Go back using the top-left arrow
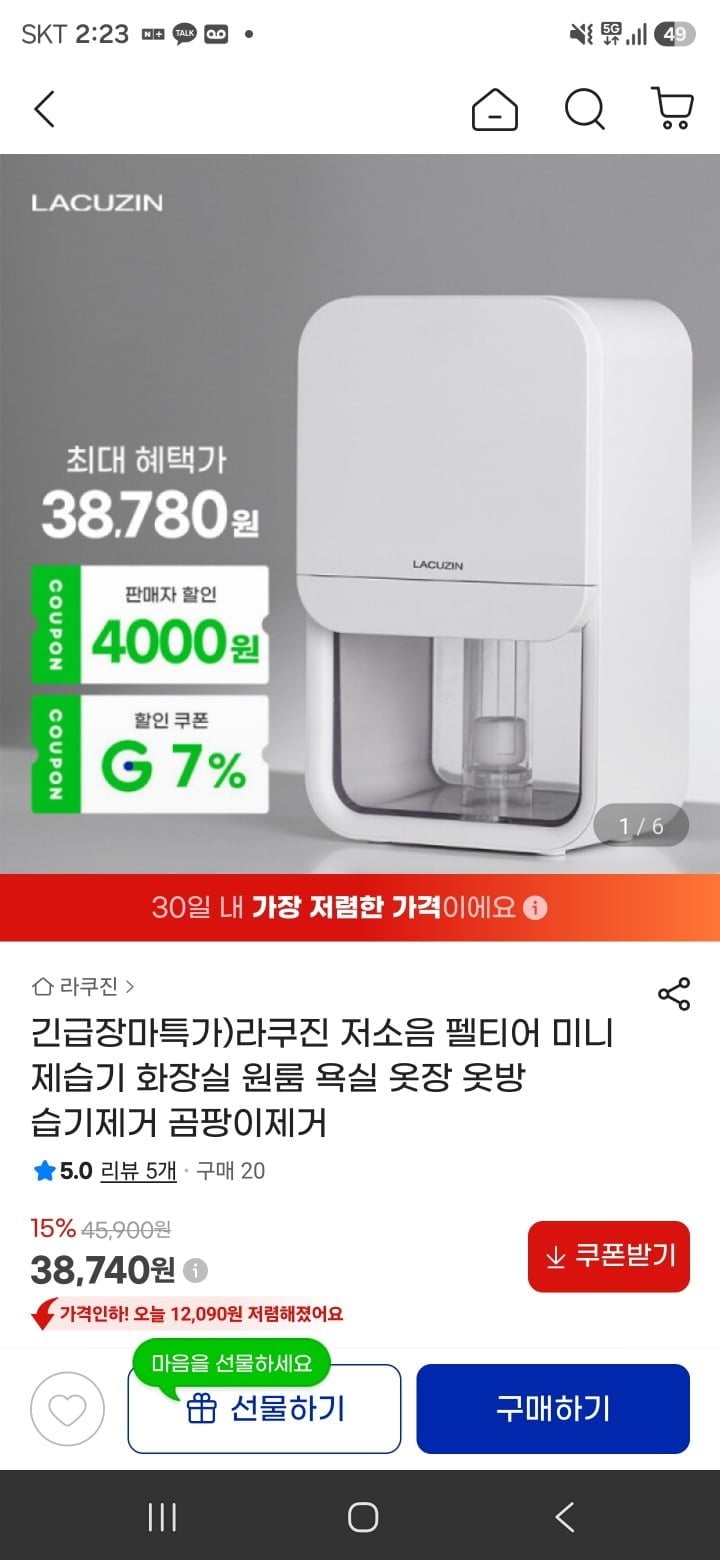 pyautogui.click(x=45, y=109)
